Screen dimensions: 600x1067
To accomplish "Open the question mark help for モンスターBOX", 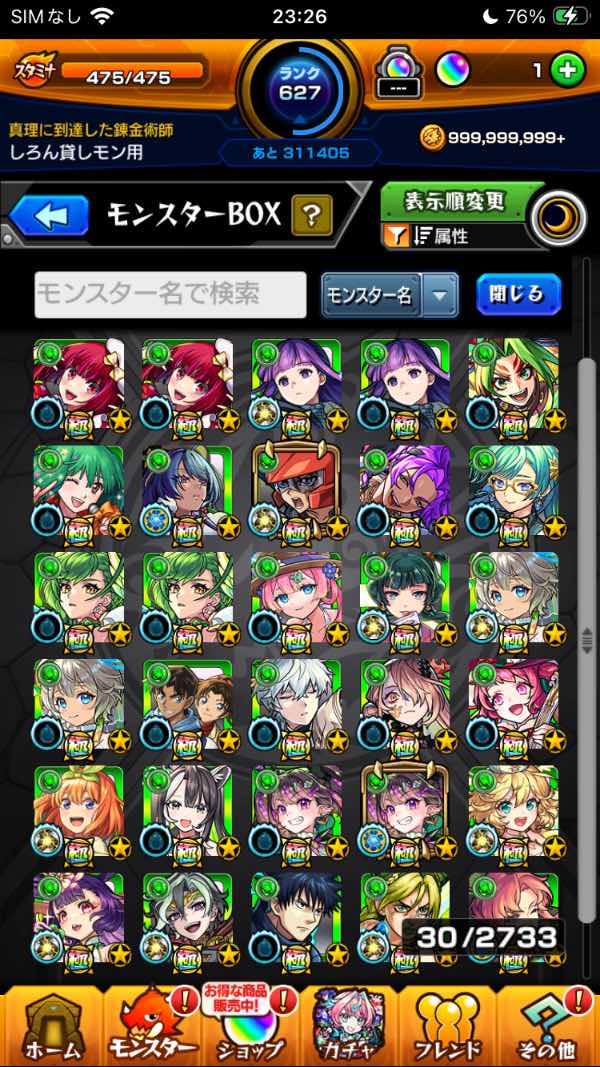I will 311,215.
